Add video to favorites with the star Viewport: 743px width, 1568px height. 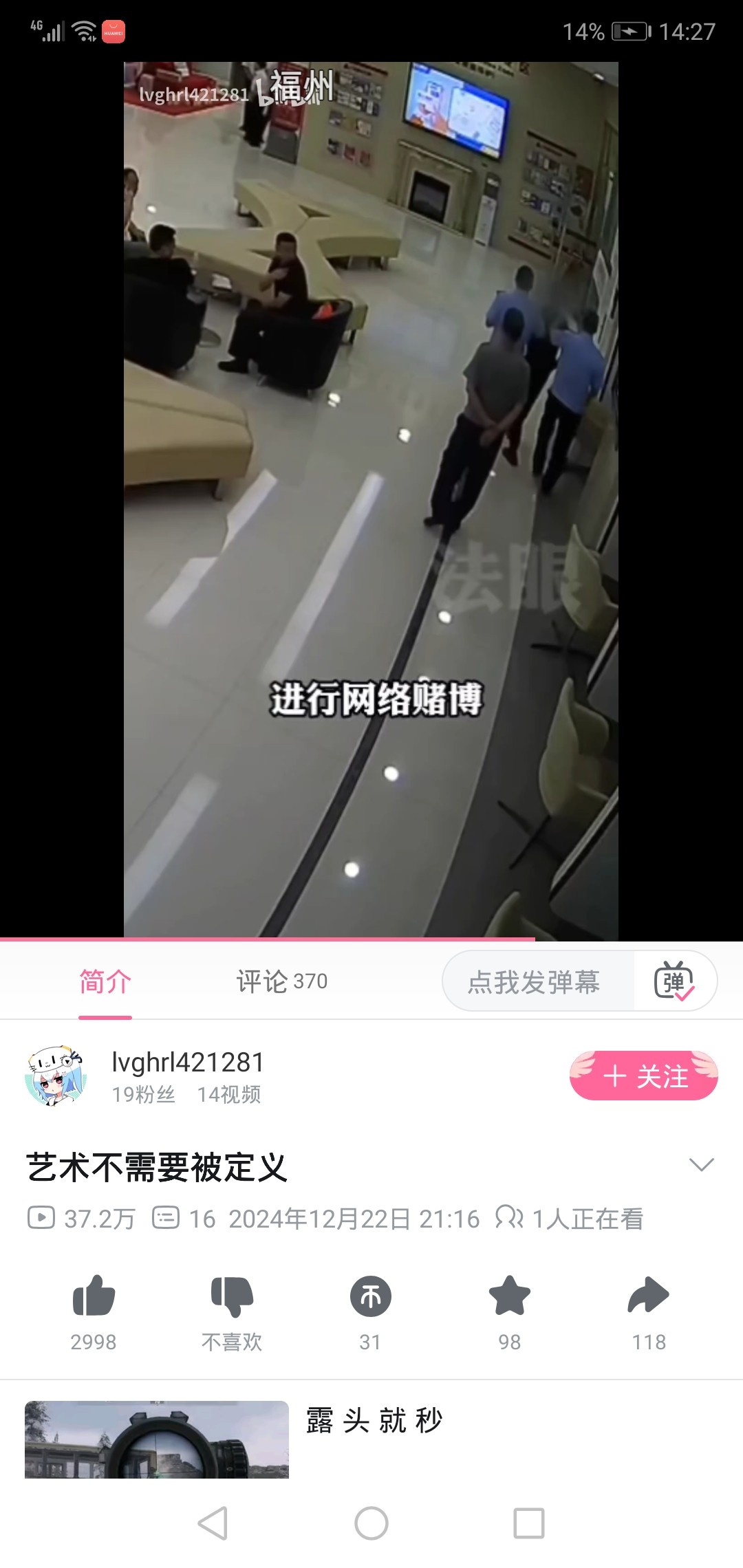(x=509, y=1297)
